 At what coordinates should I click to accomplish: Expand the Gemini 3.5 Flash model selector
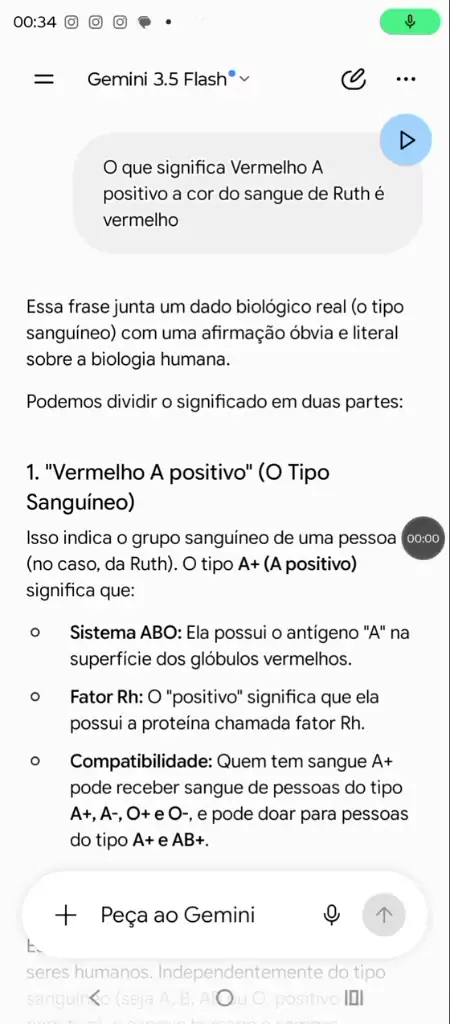(x=169, y=80)
